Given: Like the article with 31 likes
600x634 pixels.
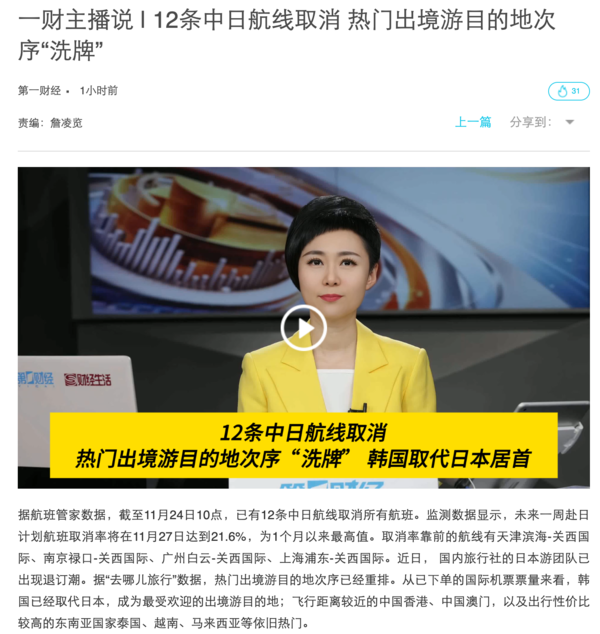Looking at the screenshot, I should [568, 91].
